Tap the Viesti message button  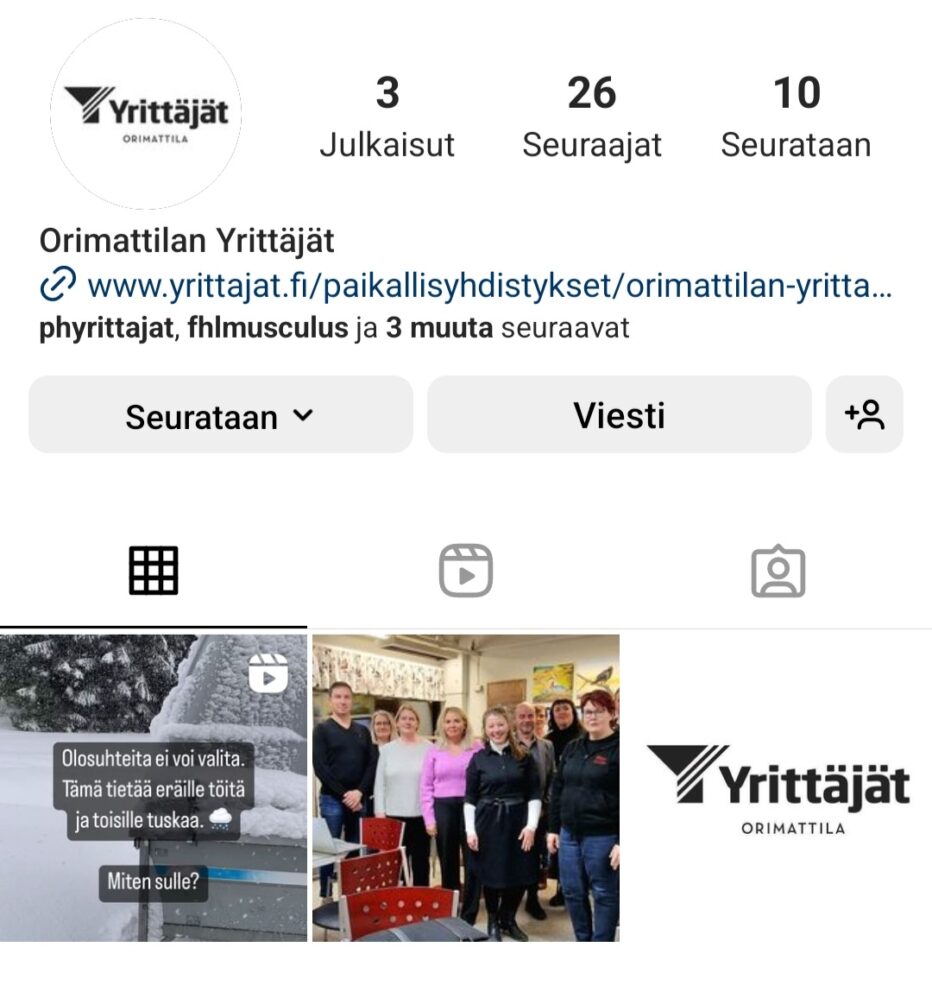pos(619,415)
